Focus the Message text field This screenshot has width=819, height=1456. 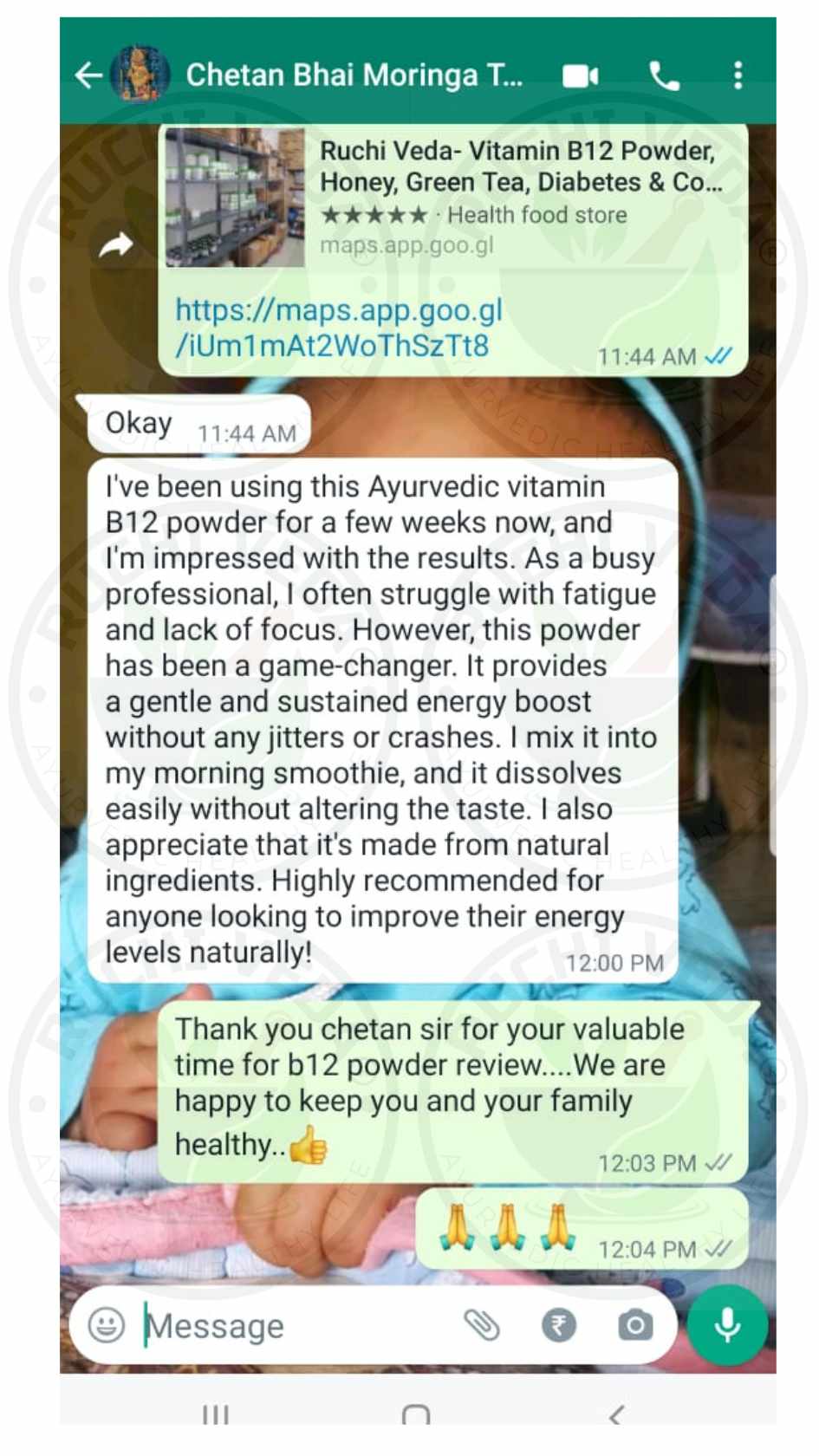pyautogui.click(x=295, y=1326)
